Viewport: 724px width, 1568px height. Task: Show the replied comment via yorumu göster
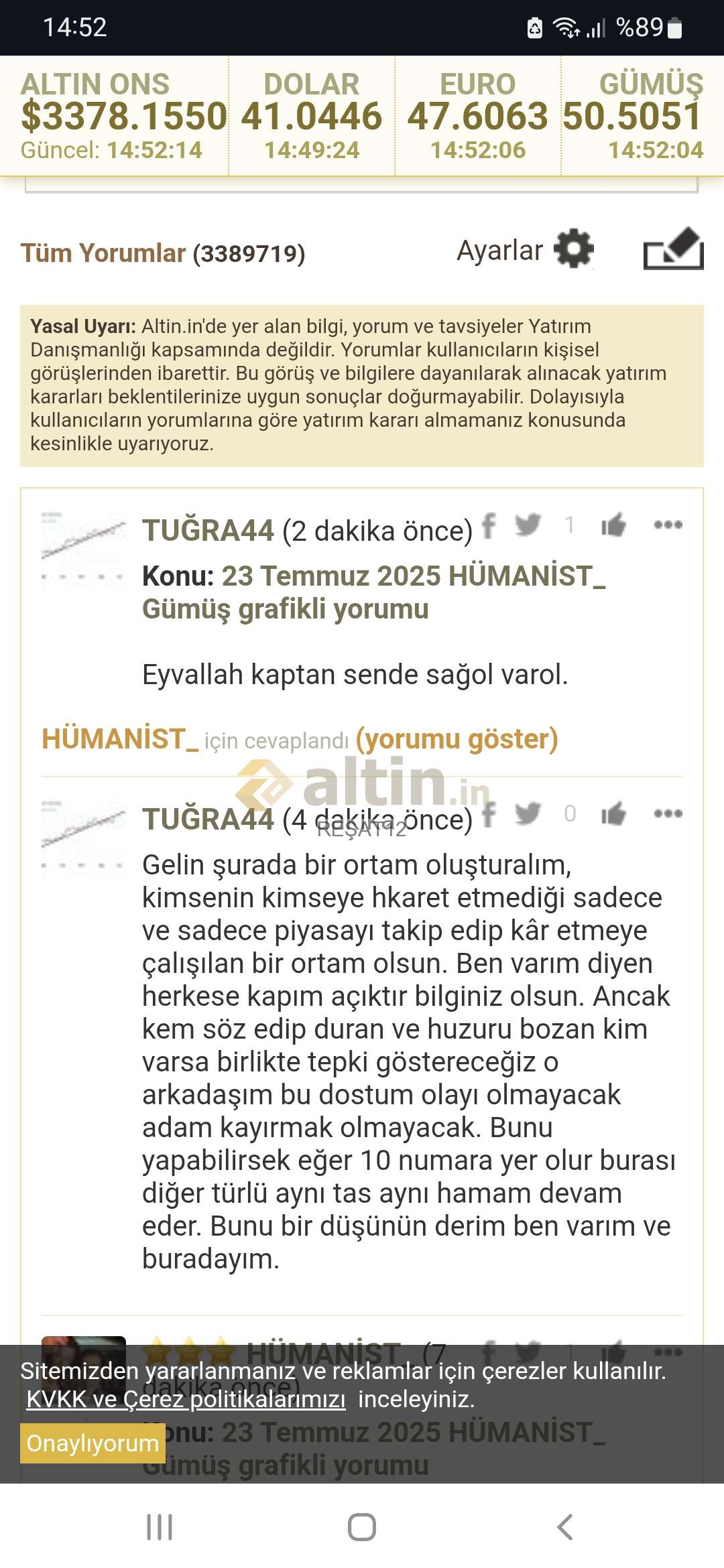tap(457, 739)
